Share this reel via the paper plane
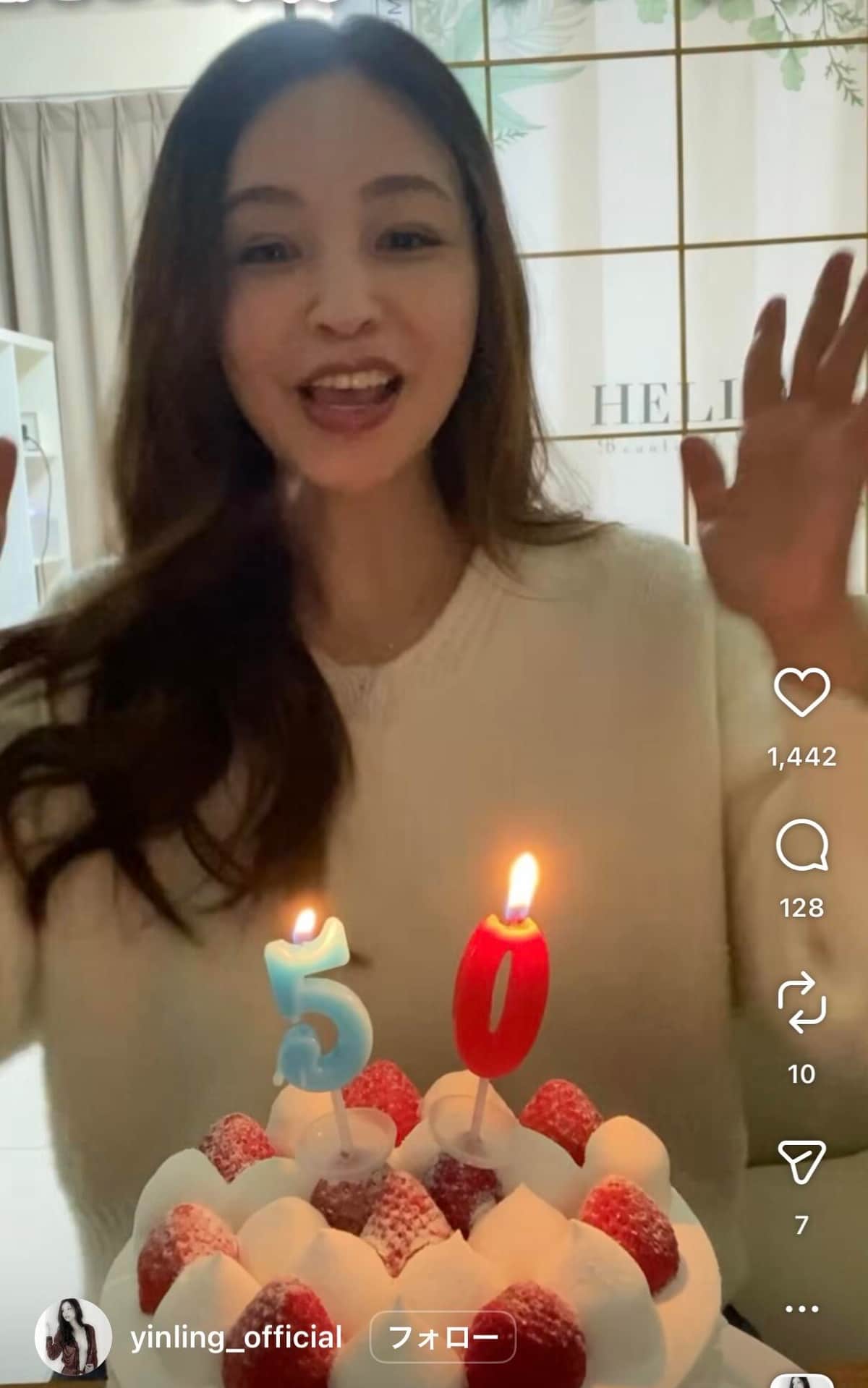The width and height of the screenshot is (868, 1388). (x=801, y=1162)
